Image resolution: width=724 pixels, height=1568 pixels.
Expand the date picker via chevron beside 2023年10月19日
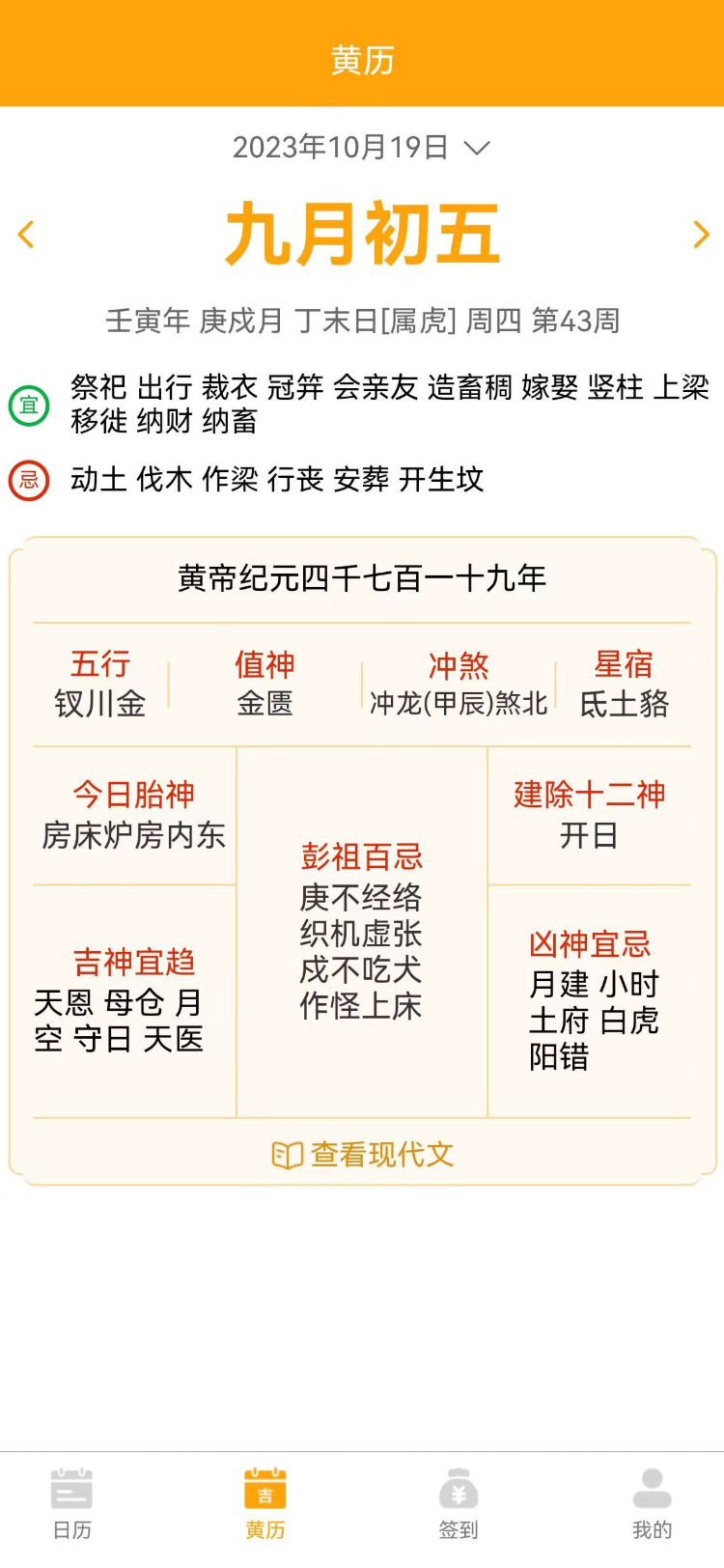(475, 150)
